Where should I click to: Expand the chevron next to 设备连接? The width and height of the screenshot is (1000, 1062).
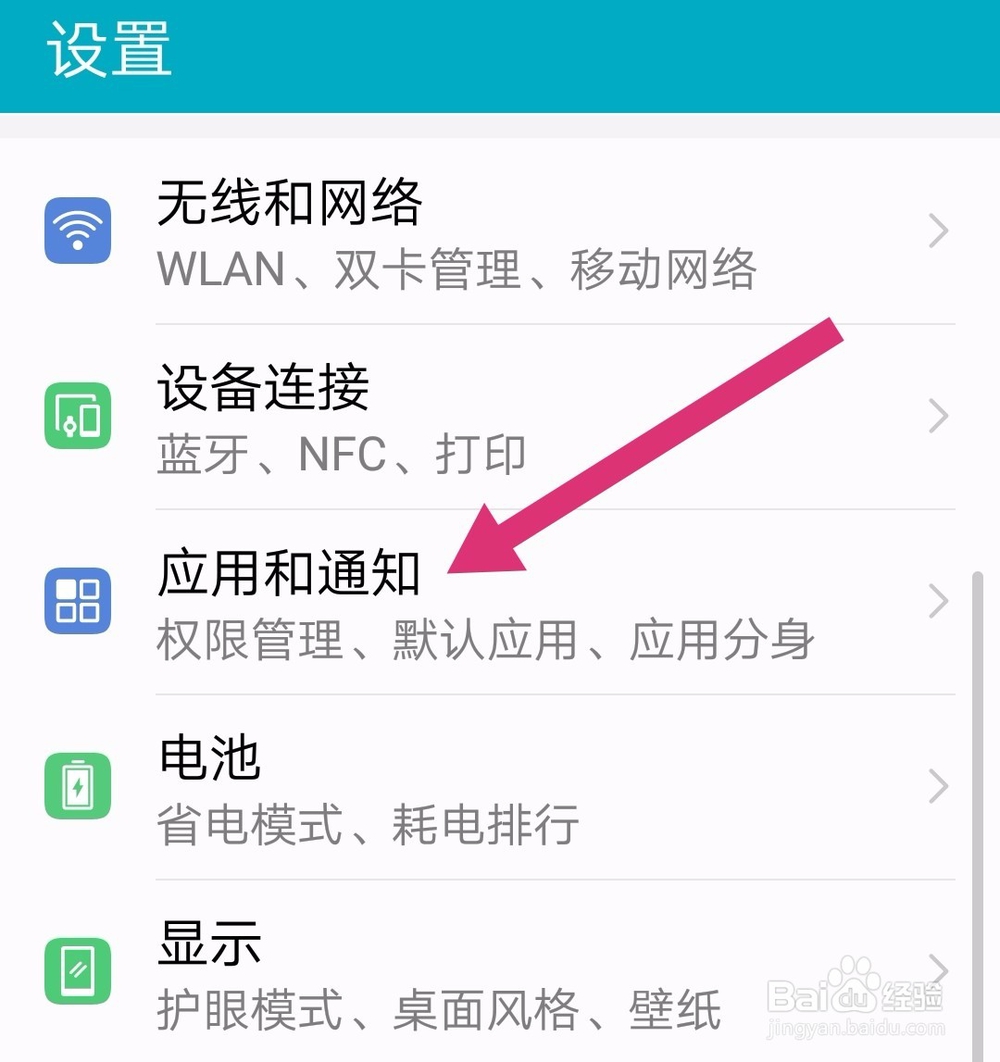[938, 416]
